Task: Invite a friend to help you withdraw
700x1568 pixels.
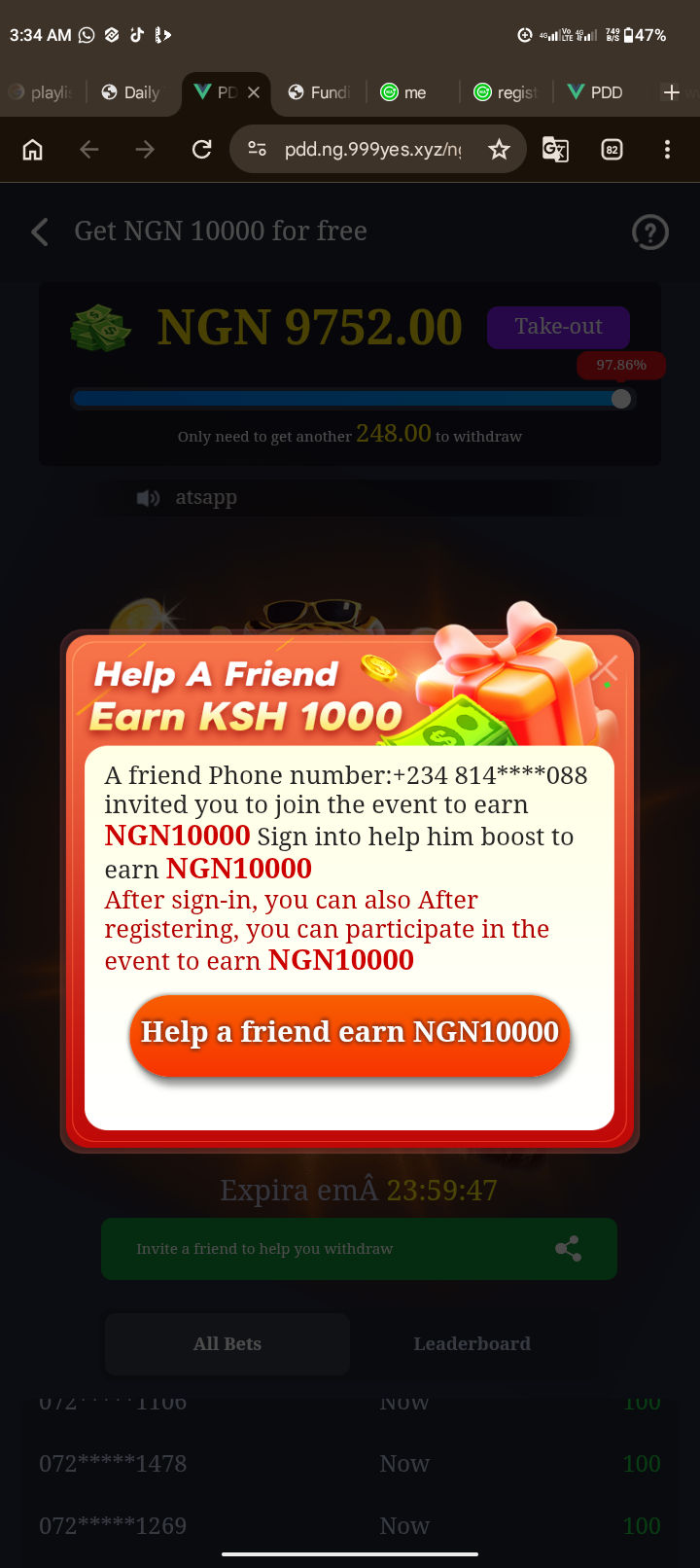Action: 359,1249
